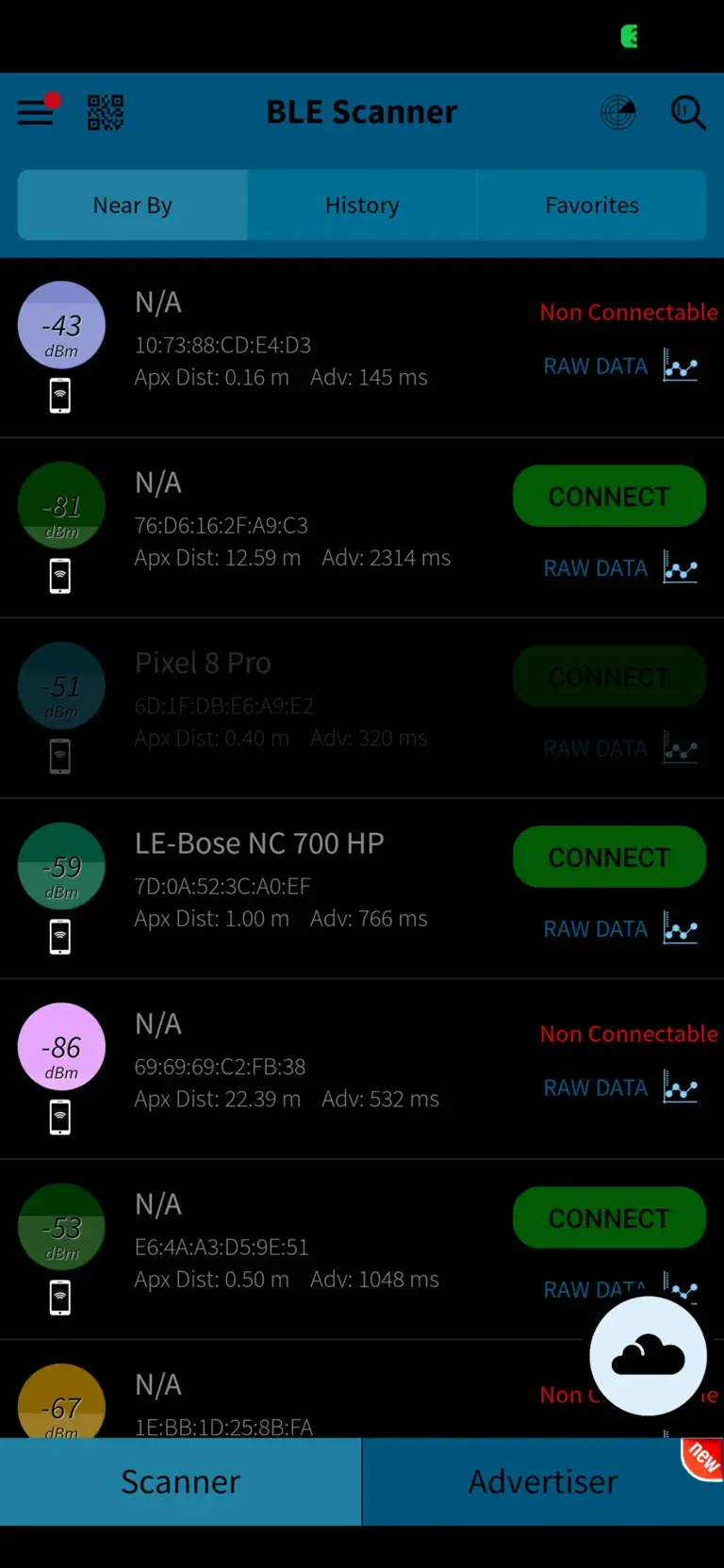The image size is (724, 1568).
Task: Select the -67 dBm RSSI indicator
Action: click(x=60, y=1406)
